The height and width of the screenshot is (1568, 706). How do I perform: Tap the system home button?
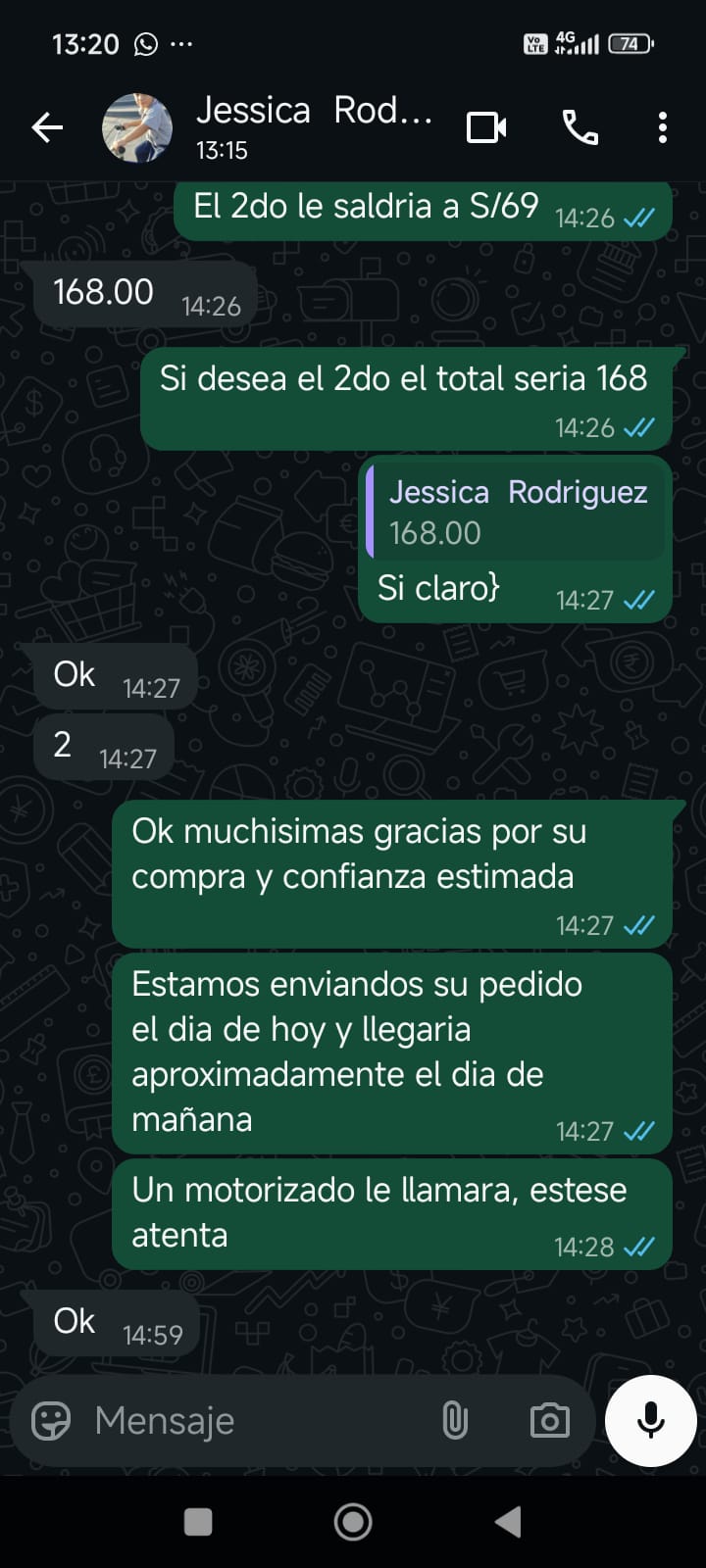[353, 1521]
